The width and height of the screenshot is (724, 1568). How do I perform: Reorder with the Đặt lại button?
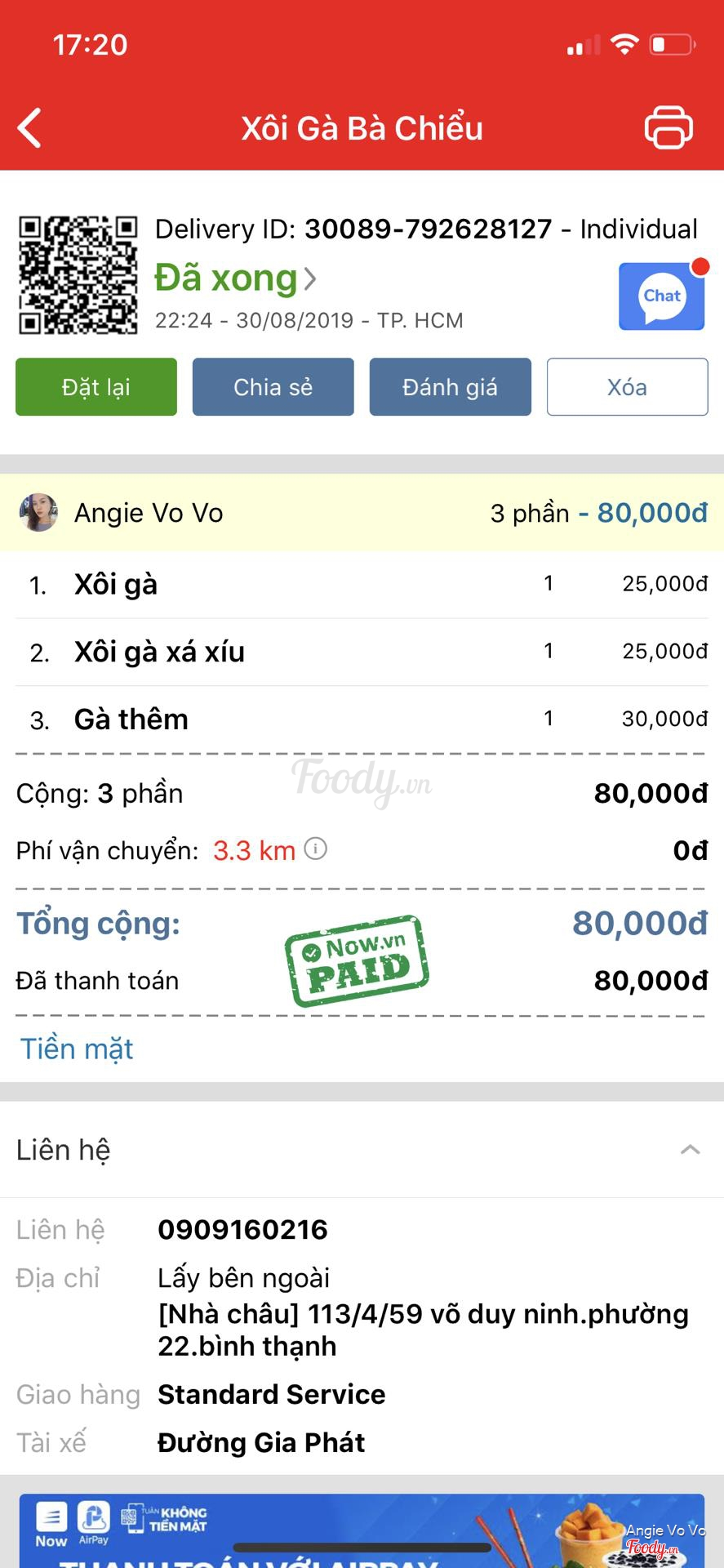click(96, 387)
